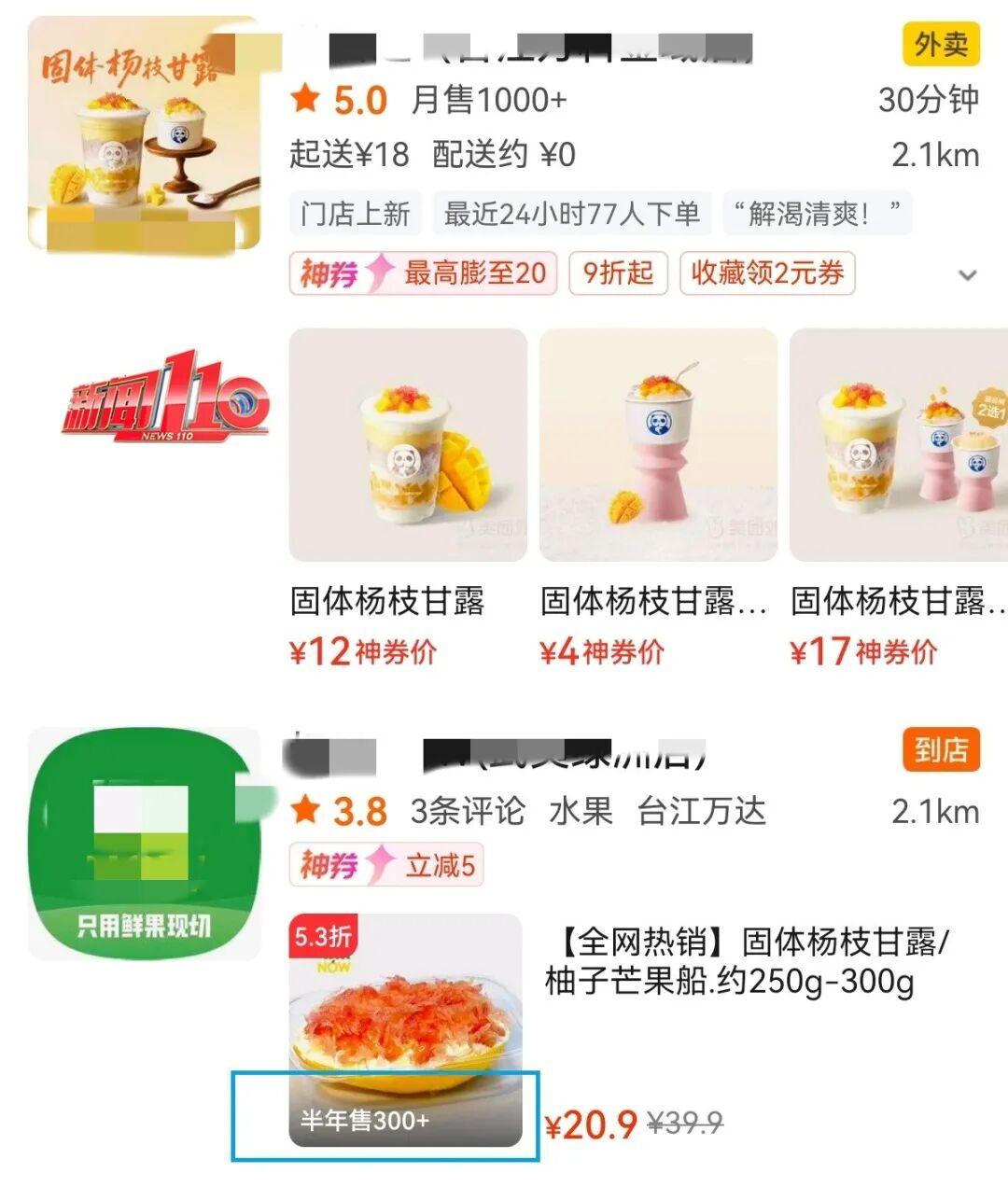Tap the 神券 最高膨至20 coupon tag
Image resolution: width=1008 pixels, height=1187 pixels.
click(x=423, y=273)
